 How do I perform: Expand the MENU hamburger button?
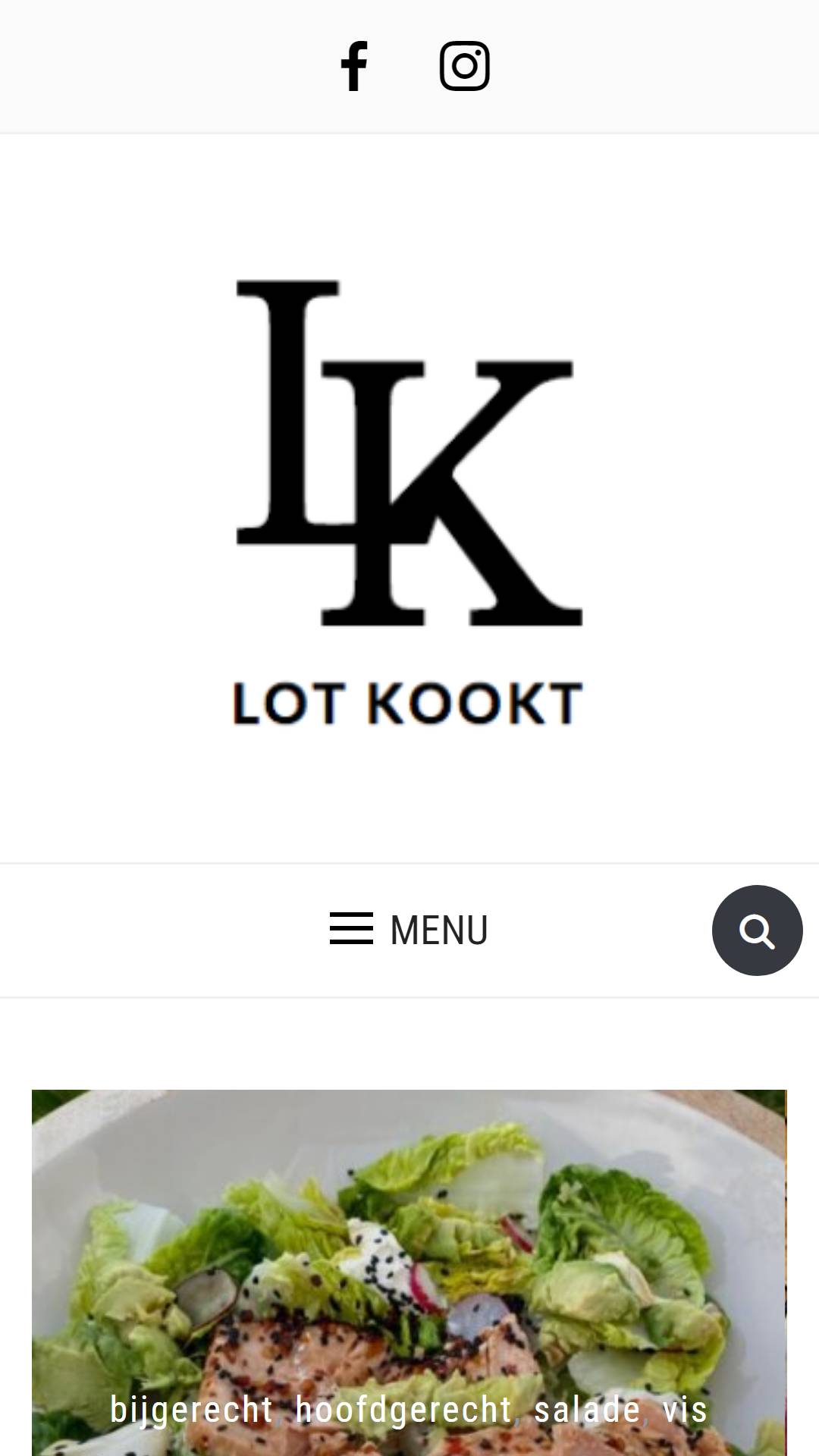[x=409, y=930]
